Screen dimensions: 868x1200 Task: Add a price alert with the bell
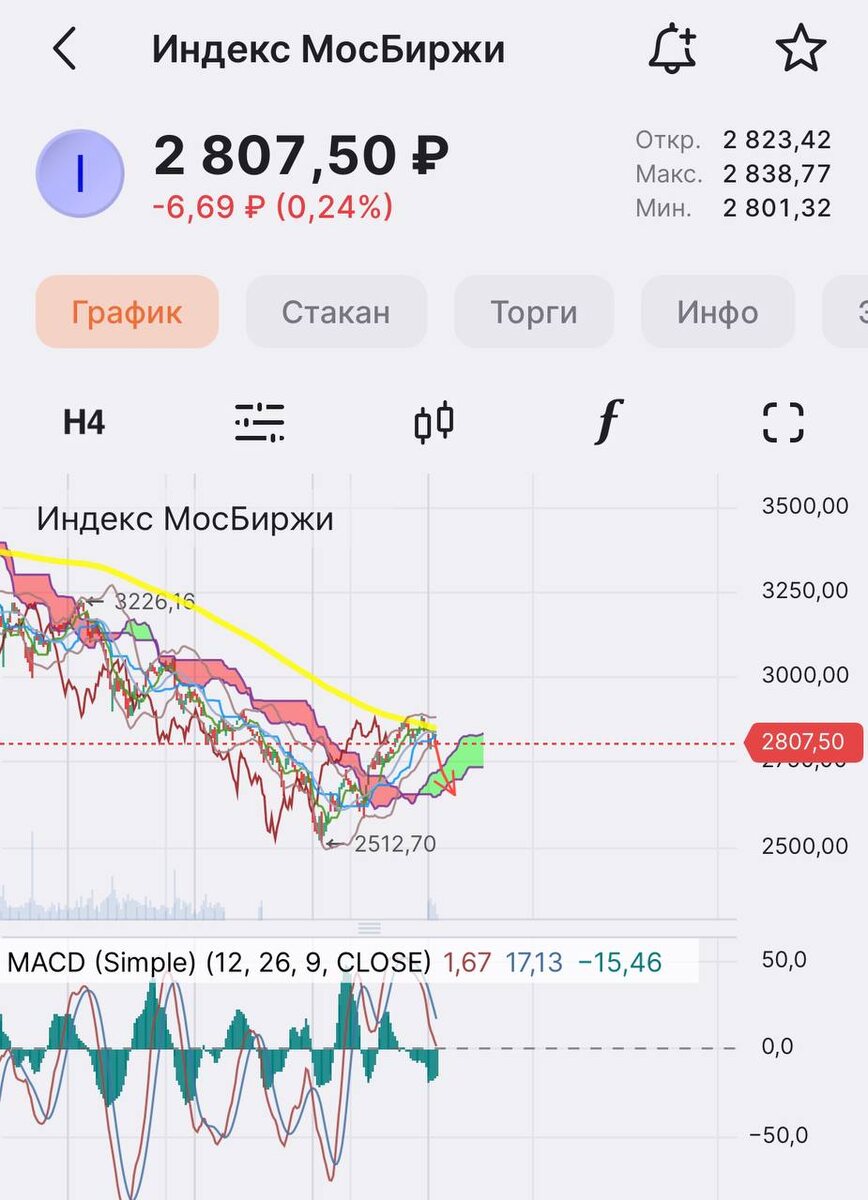(672, 49)
